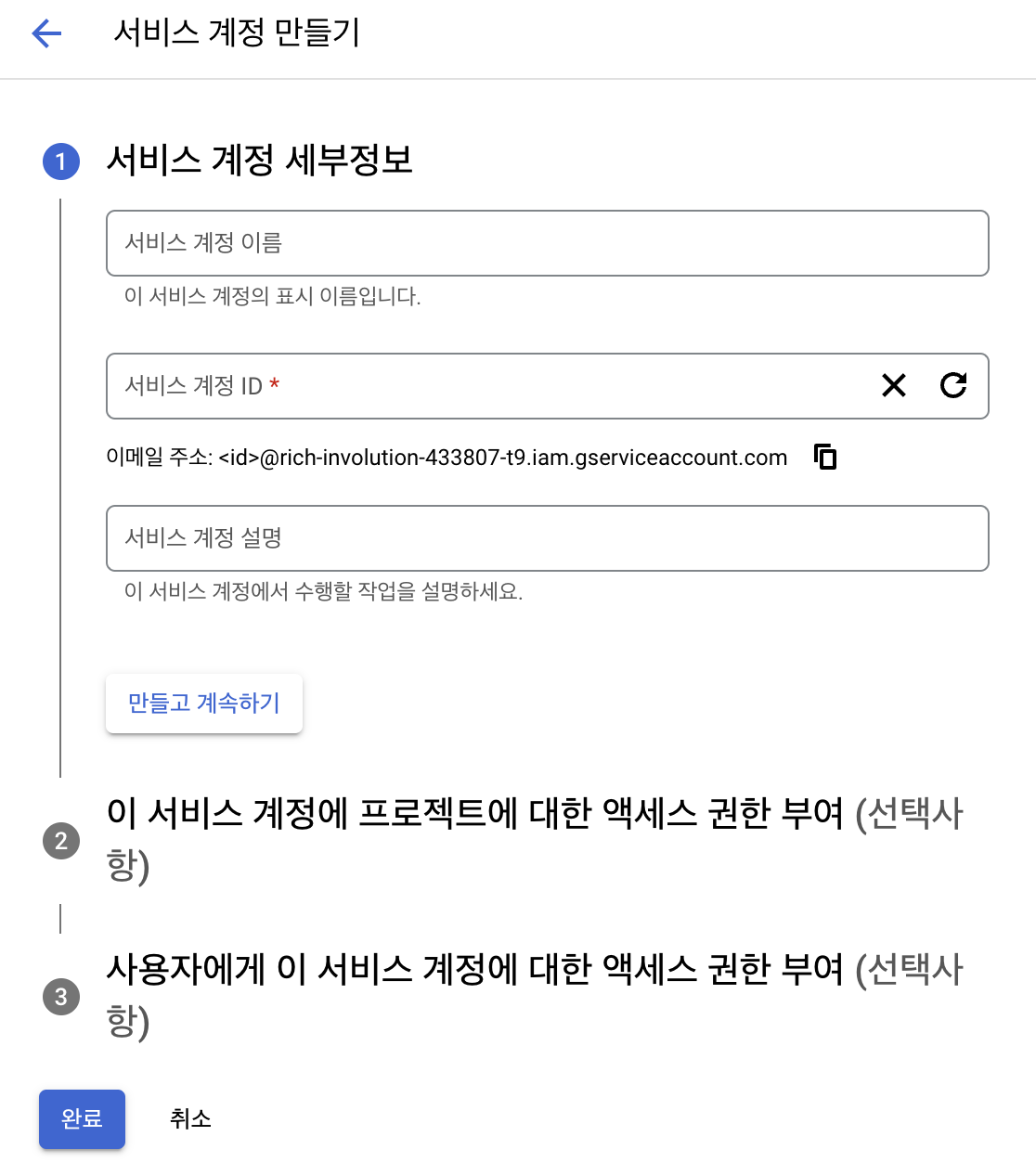Image resolution: width=1036 pixels, height=1175 pixels.
Task: Cancel with the 취소 button
Action: coord(190,1119)
